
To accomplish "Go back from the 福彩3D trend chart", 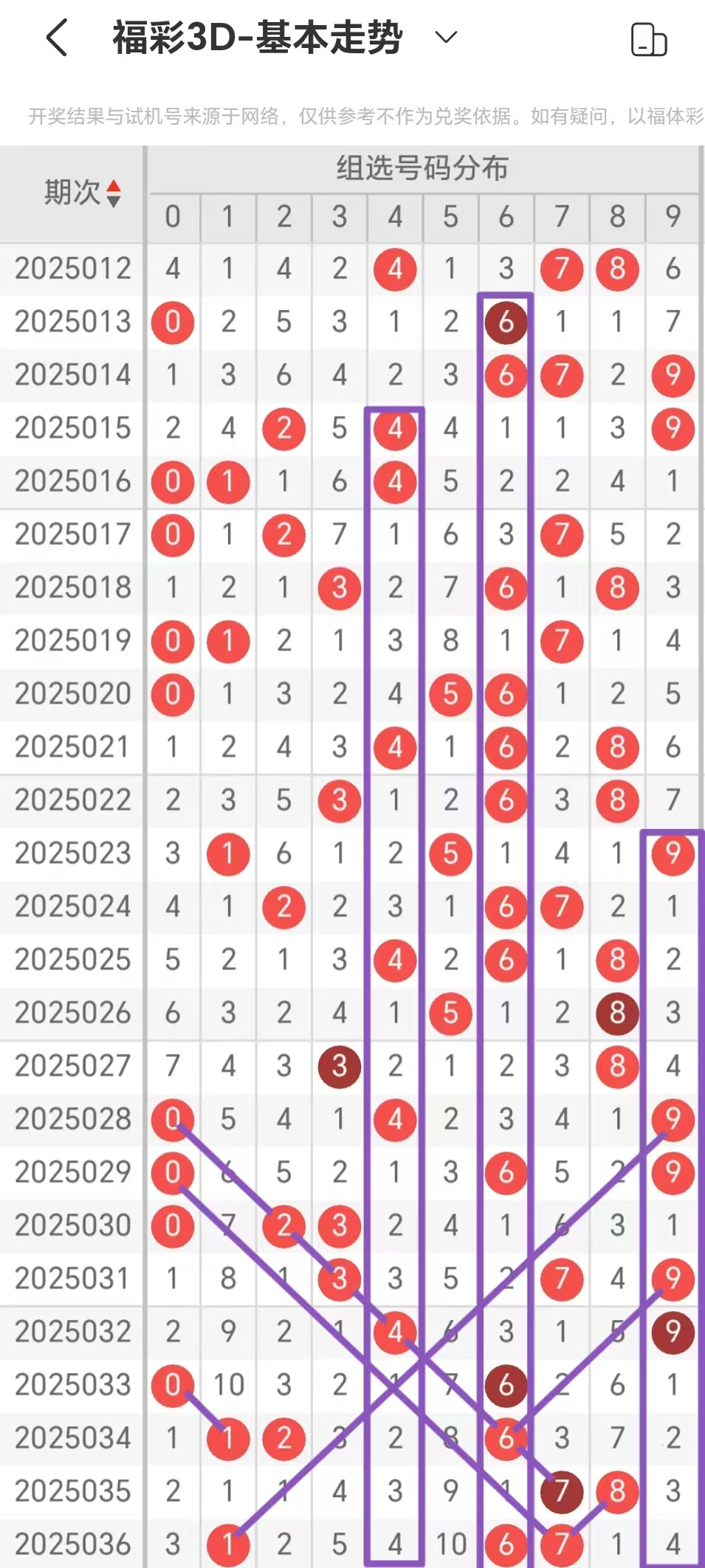I will click(58, 38).
